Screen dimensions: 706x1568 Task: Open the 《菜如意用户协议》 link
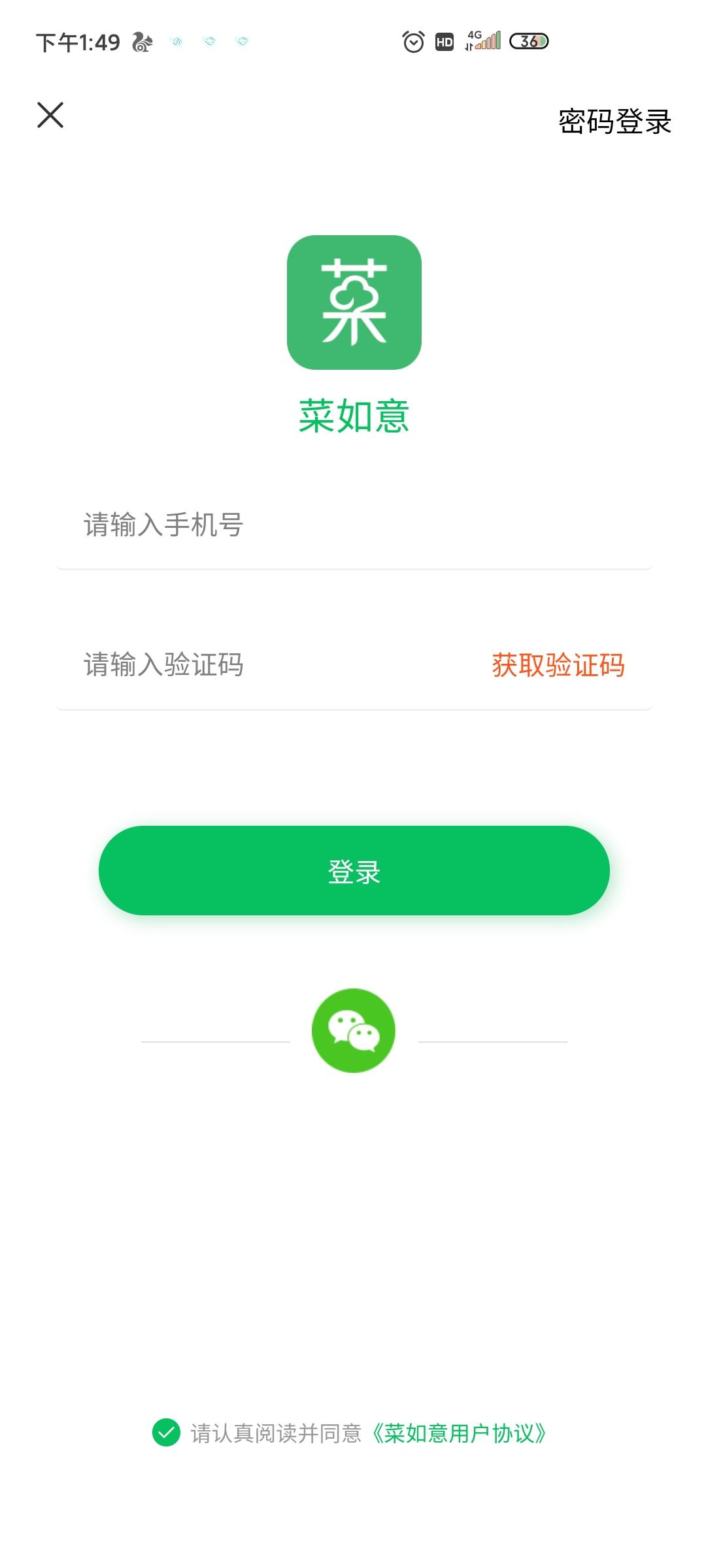click(459, 1433)
